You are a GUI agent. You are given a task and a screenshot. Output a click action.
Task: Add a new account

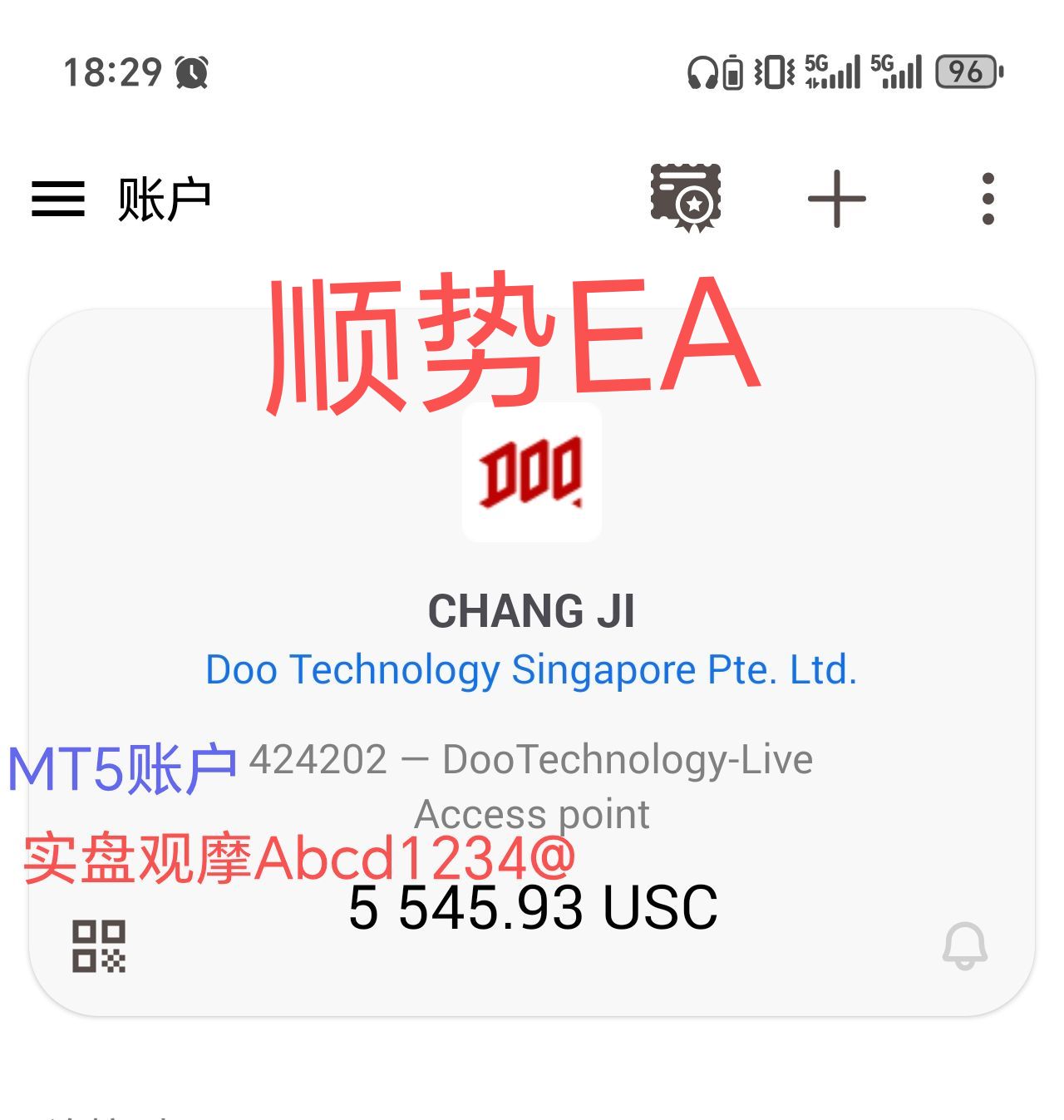pyautogui.click(x=836, y=200)
